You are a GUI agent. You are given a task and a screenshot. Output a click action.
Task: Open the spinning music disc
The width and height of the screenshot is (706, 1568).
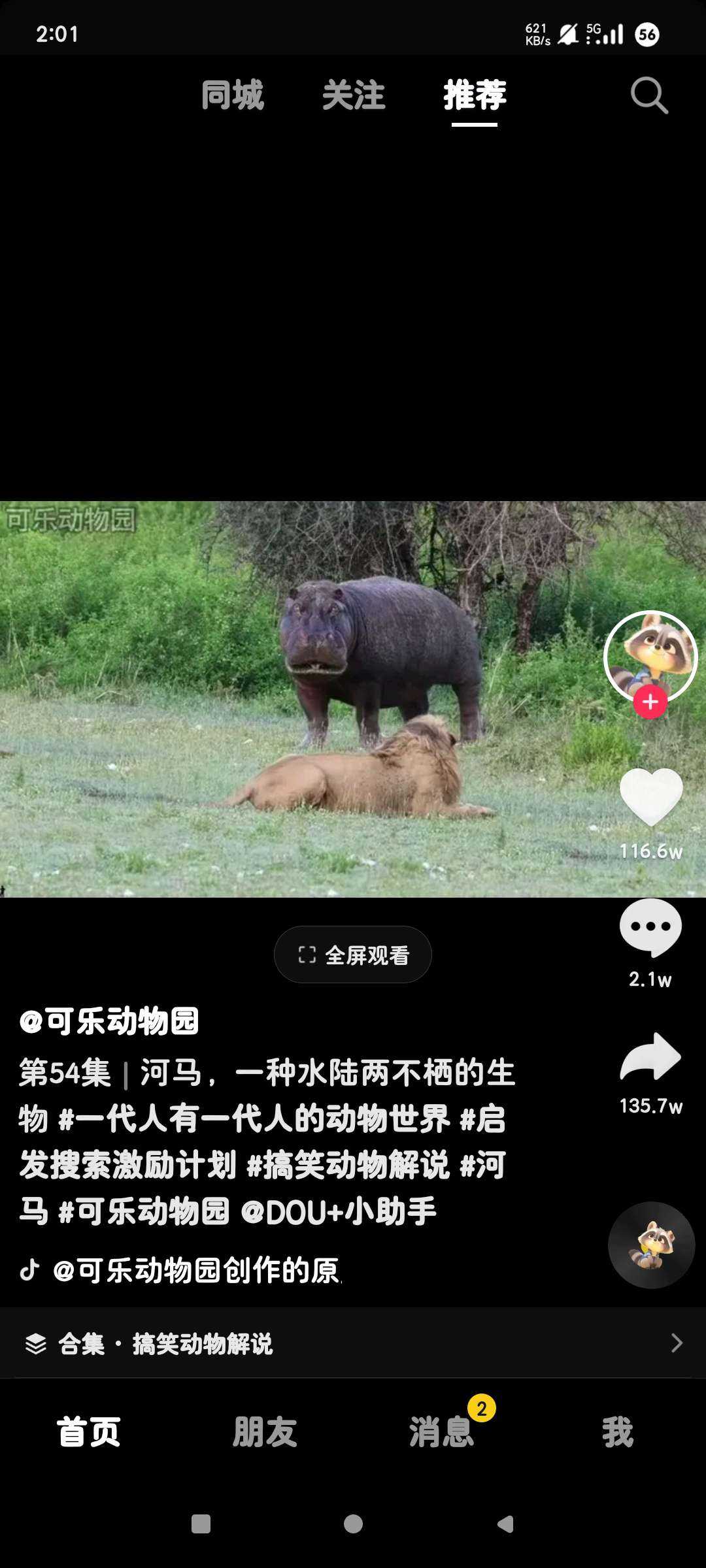point(651,1245)
